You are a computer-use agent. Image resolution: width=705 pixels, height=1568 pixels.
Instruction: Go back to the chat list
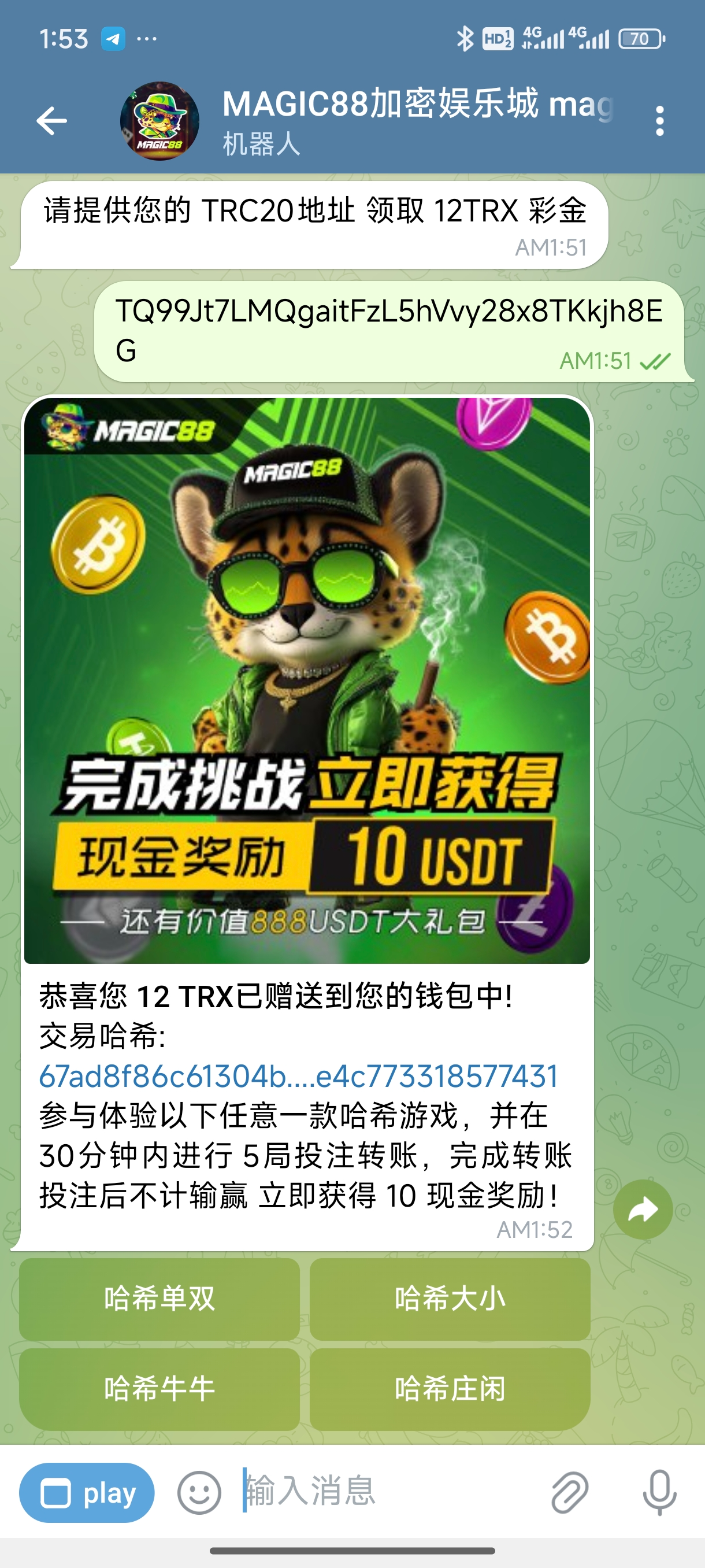(x=51, y=120)
